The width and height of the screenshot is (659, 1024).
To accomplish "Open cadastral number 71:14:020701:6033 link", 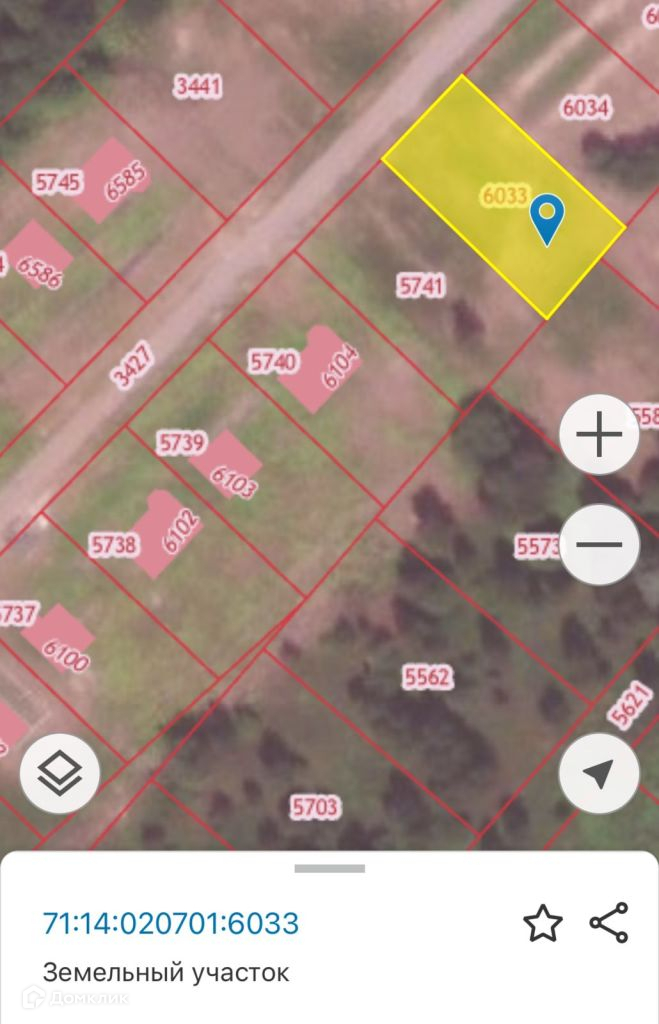I will [x=170, y=922].
